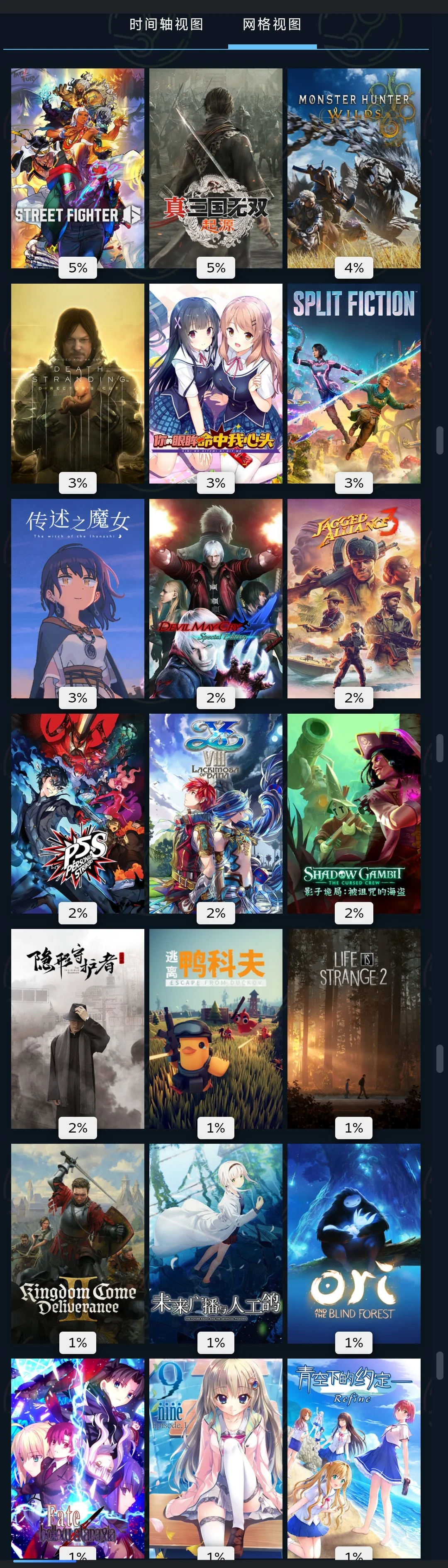Open the Ori and the Blind Forest tile
448x1568 pixels.
pos(354,1244)
